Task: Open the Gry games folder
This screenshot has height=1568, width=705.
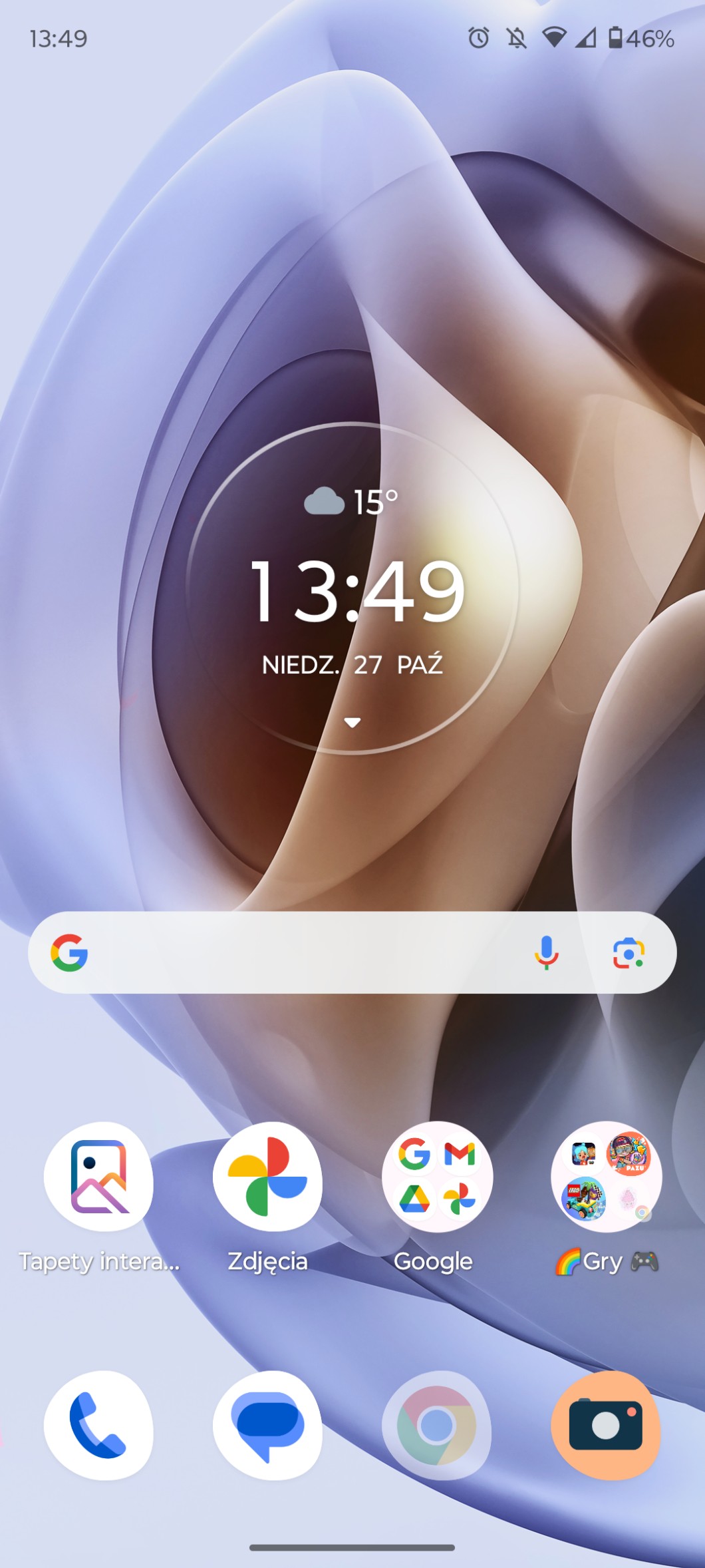Action: click(x=606, y=1177)
